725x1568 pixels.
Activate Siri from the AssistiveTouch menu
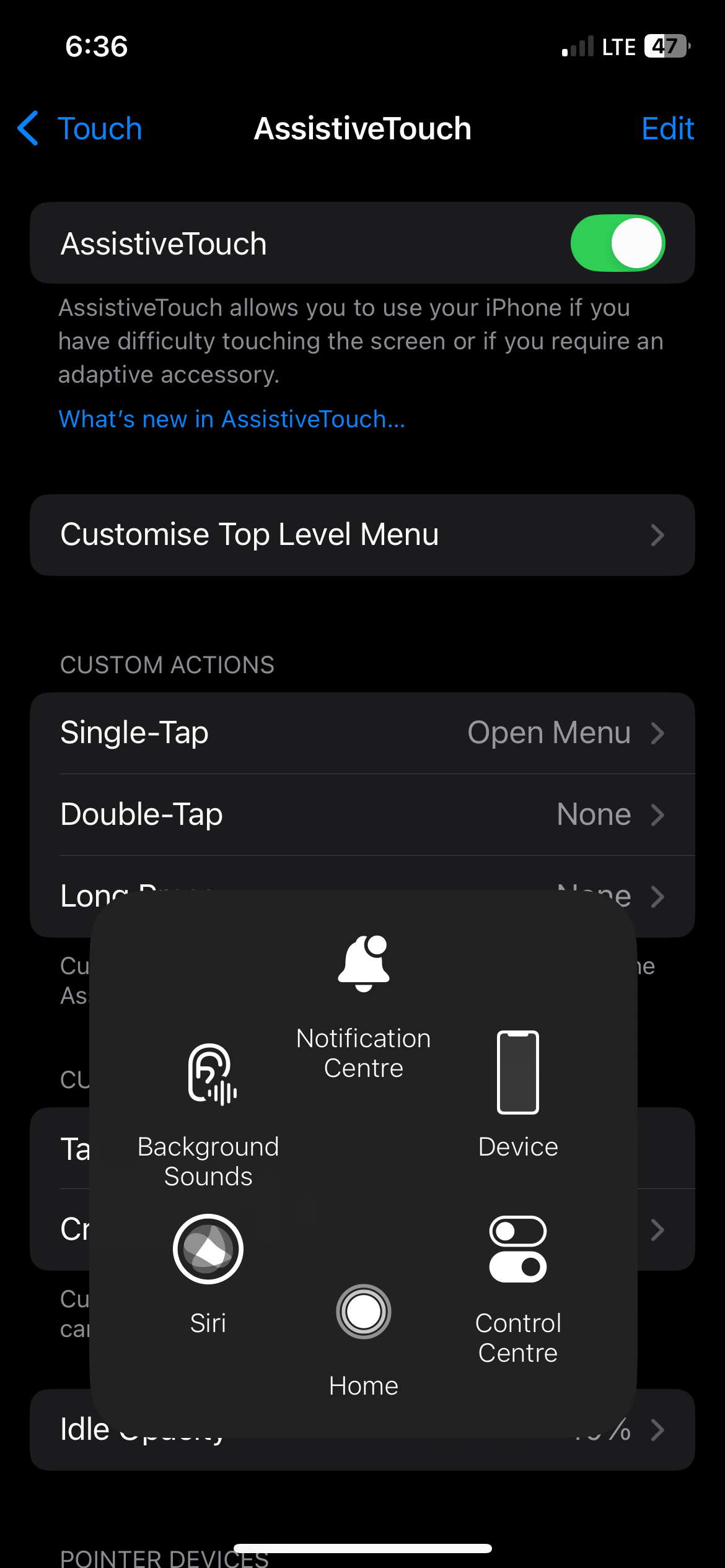[208, 1248]
